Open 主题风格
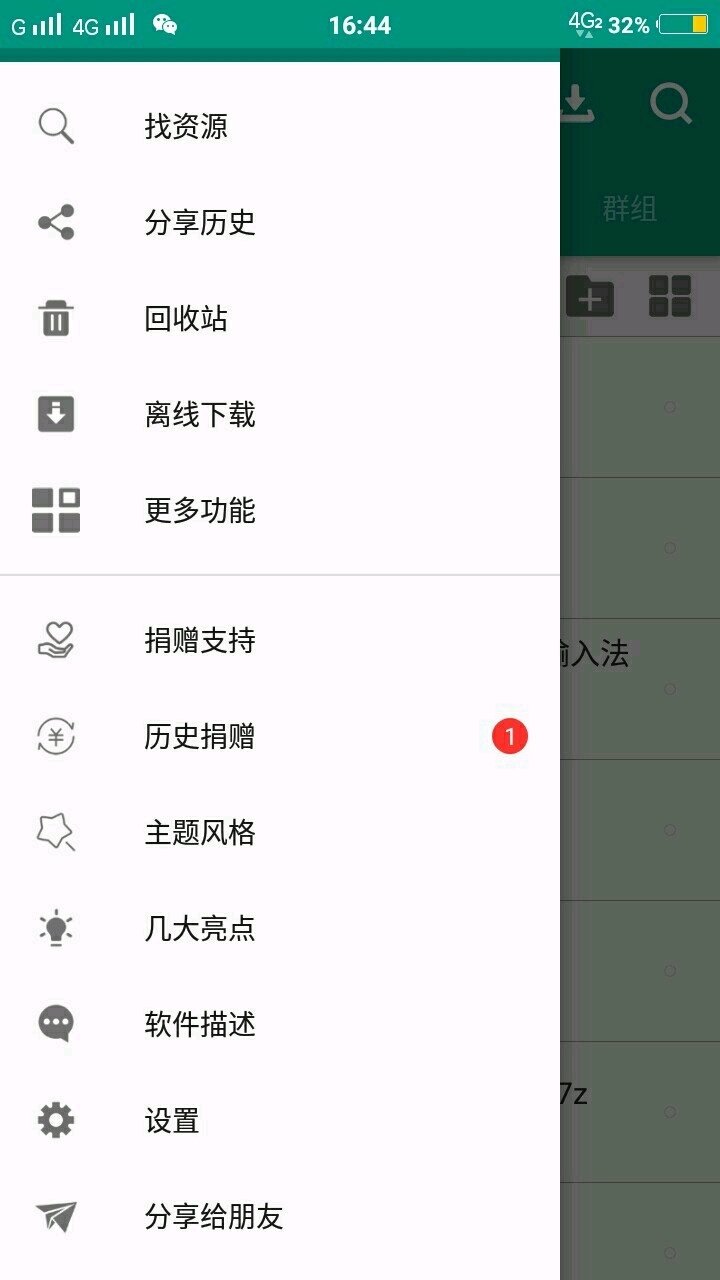Viewport: 720px width, 1280px height. coord(200,833)
